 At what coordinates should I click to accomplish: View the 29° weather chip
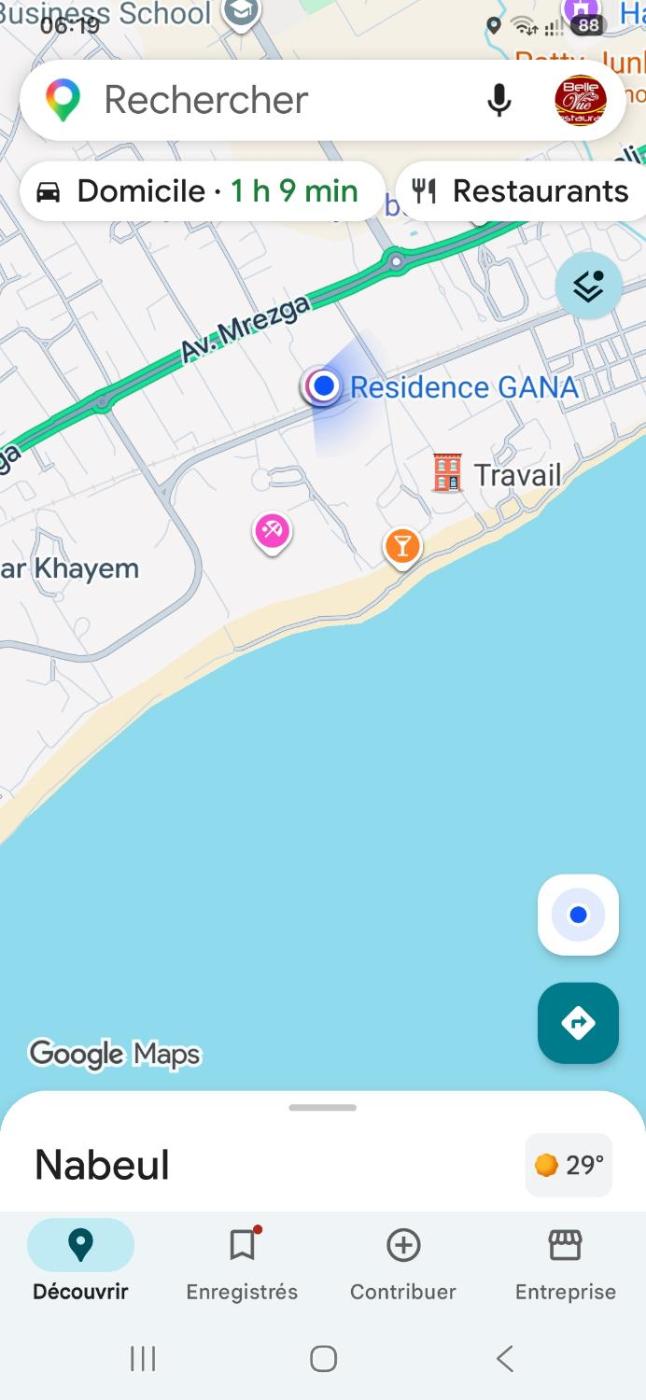pyautogui.click(x=569, y=1165)
